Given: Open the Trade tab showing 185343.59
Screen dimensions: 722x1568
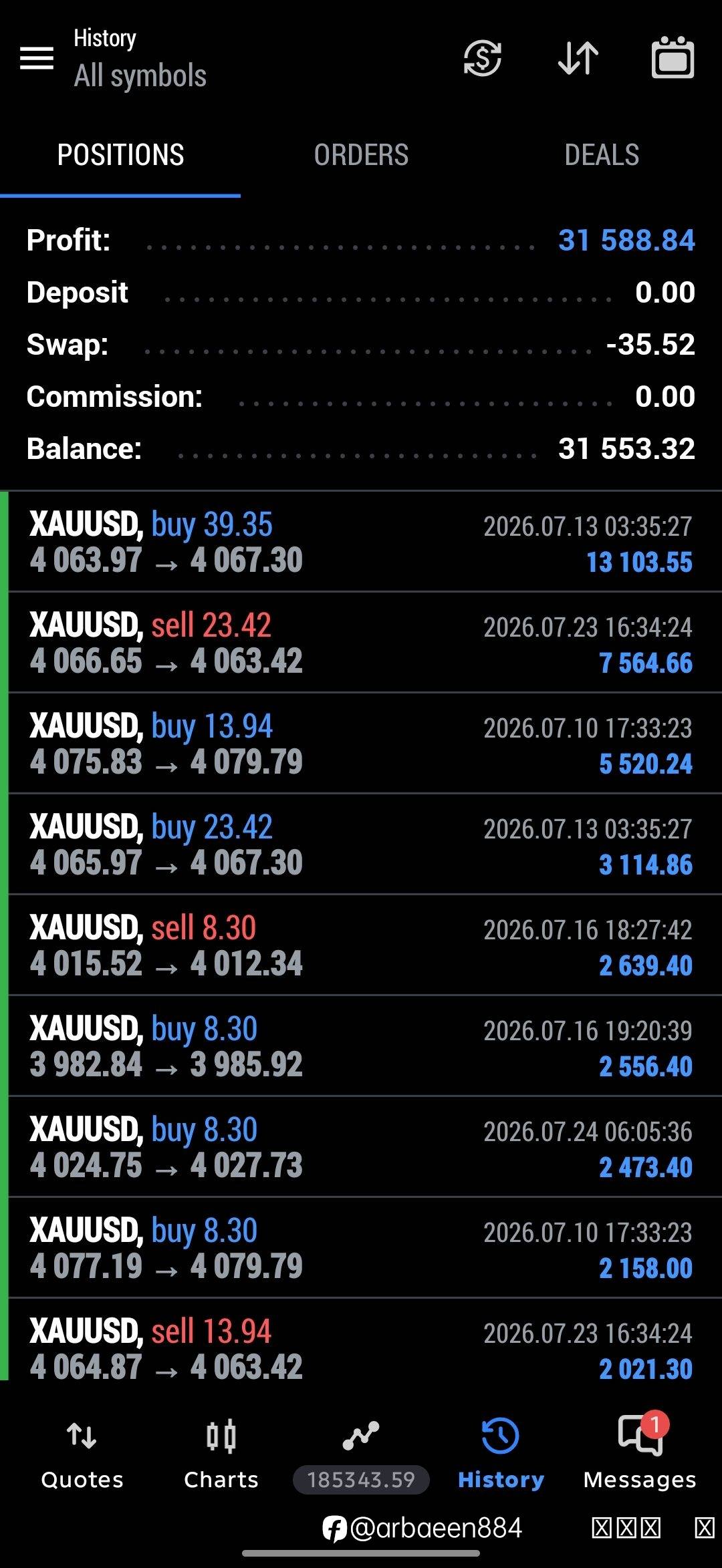Looking at the screenshot, I should (x=361, y=1454).
